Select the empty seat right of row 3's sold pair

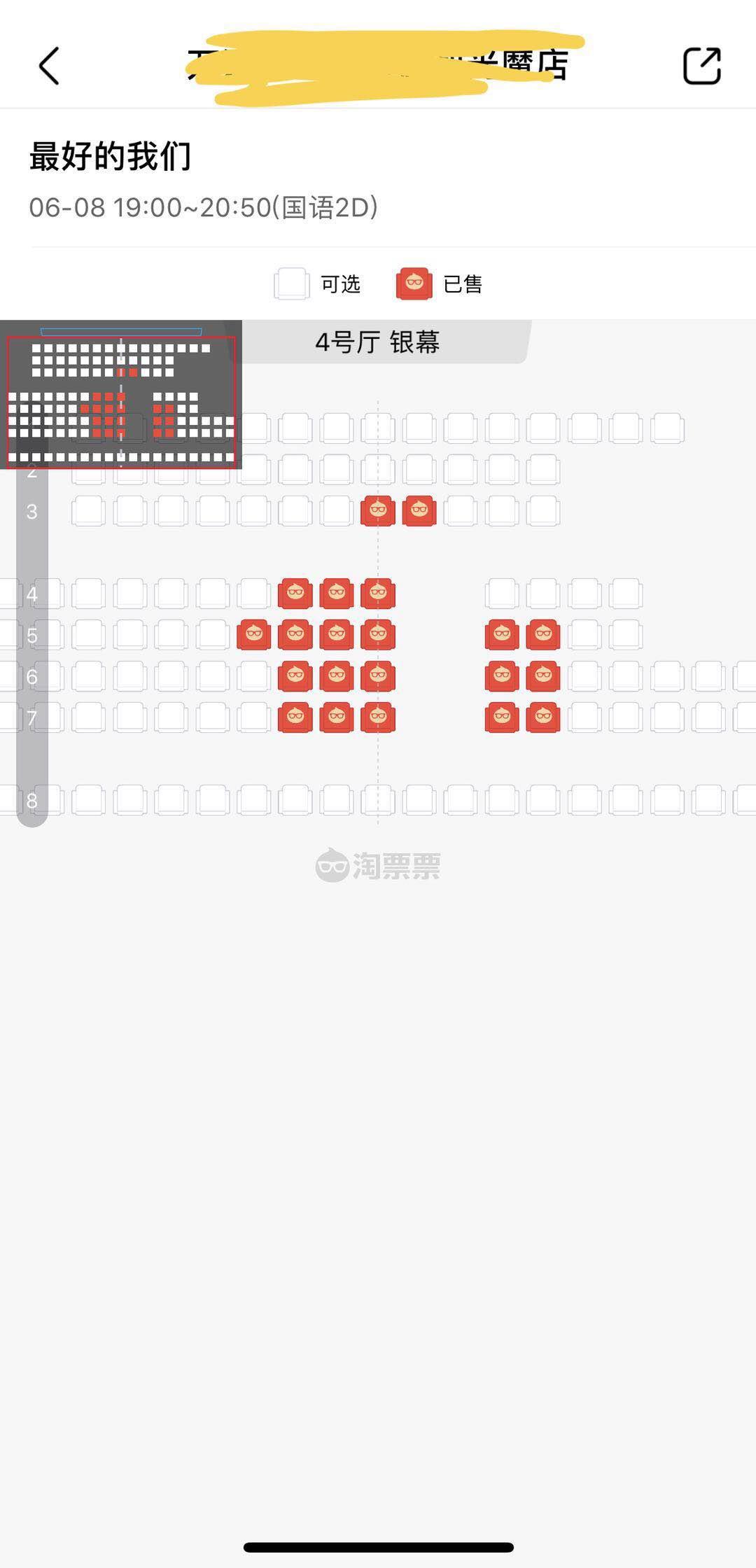[x=461, y=511]
